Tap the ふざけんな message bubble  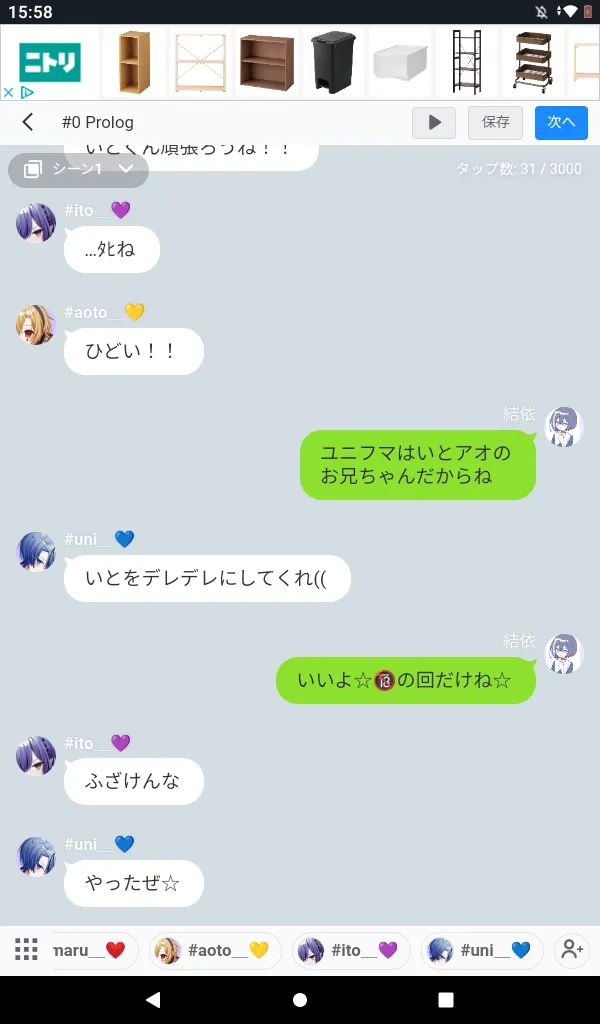coord(134,781)
